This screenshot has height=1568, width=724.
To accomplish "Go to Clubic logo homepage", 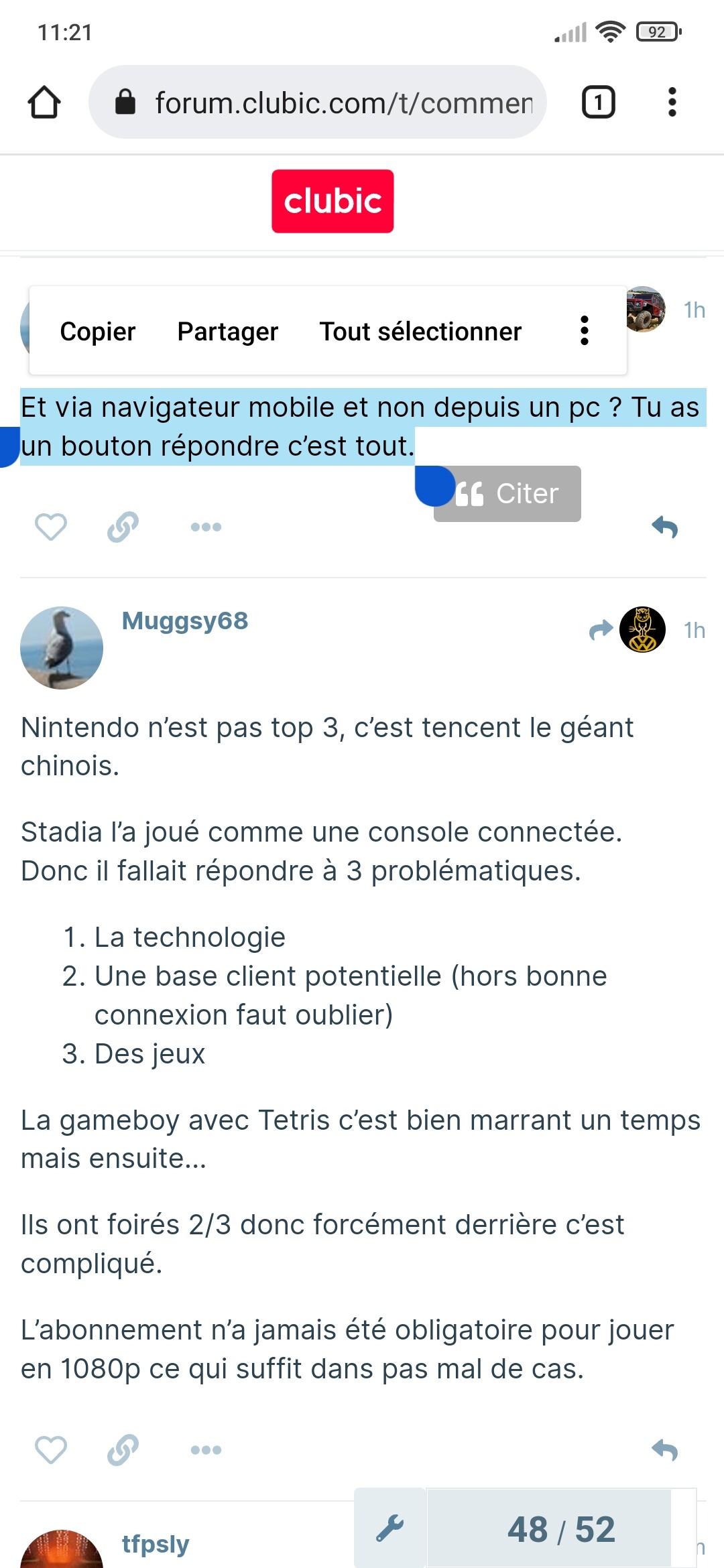I will [x=333, y=201].
